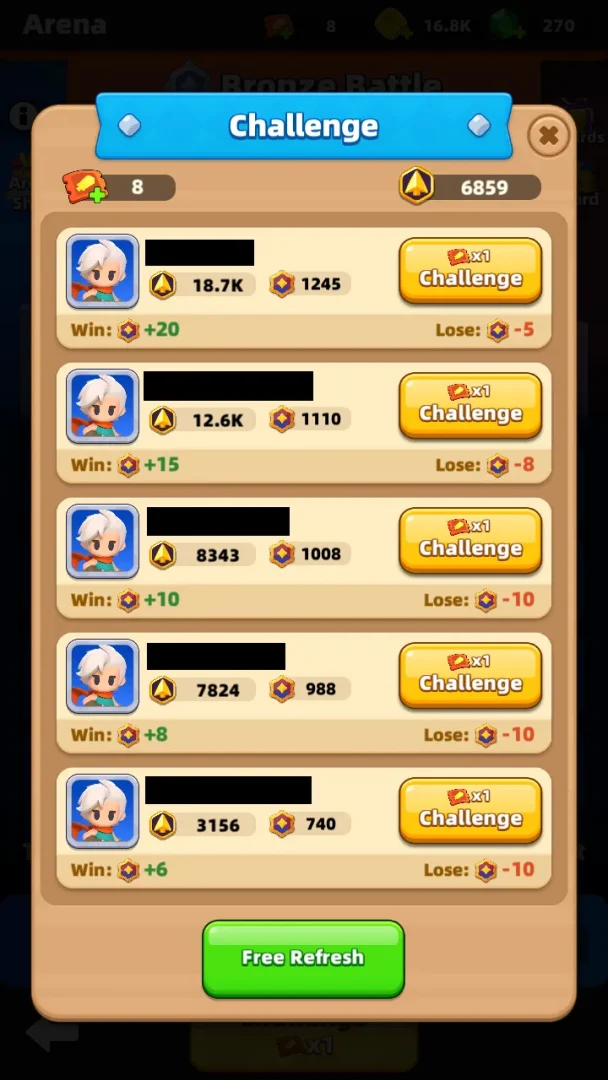Challenge the opponent with 740 rating
This screenshot has height=1080, width=608.
pos(470,810)
